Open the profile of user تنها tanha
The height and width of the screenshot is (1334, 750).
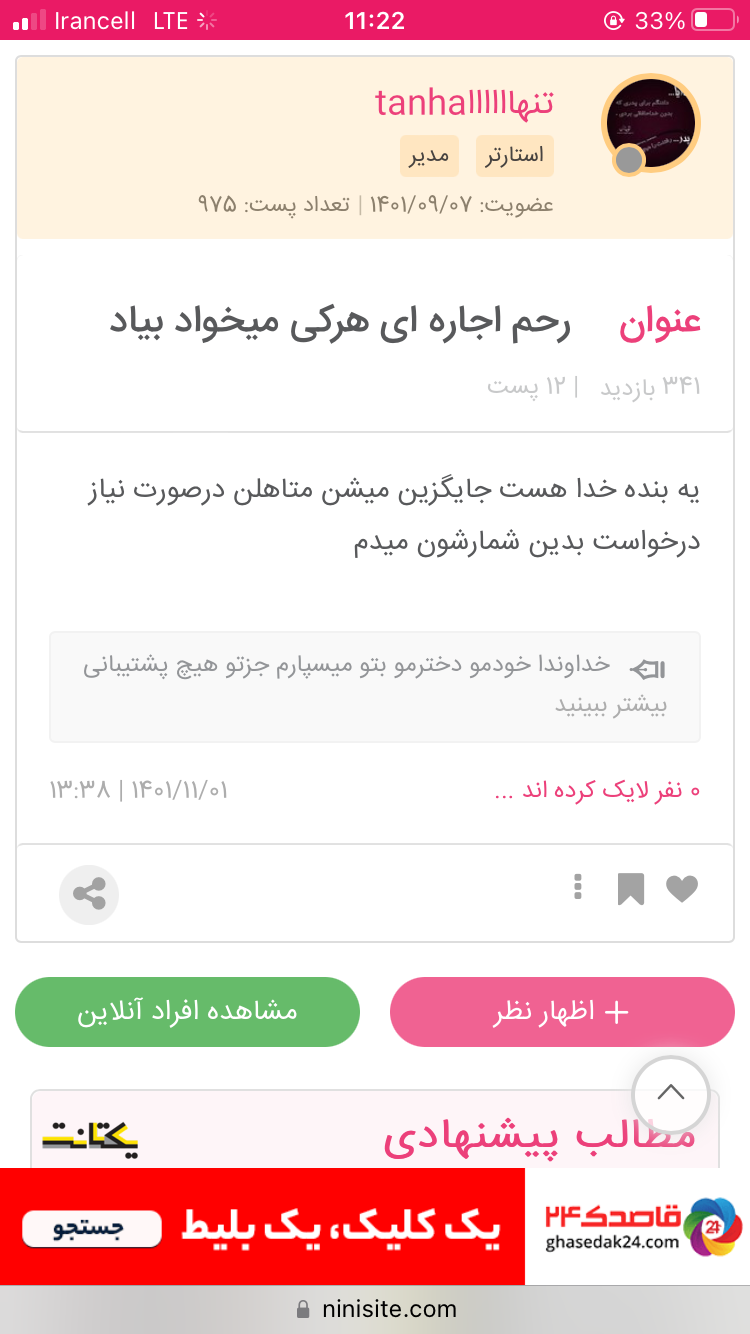click(x=464, y=102)
